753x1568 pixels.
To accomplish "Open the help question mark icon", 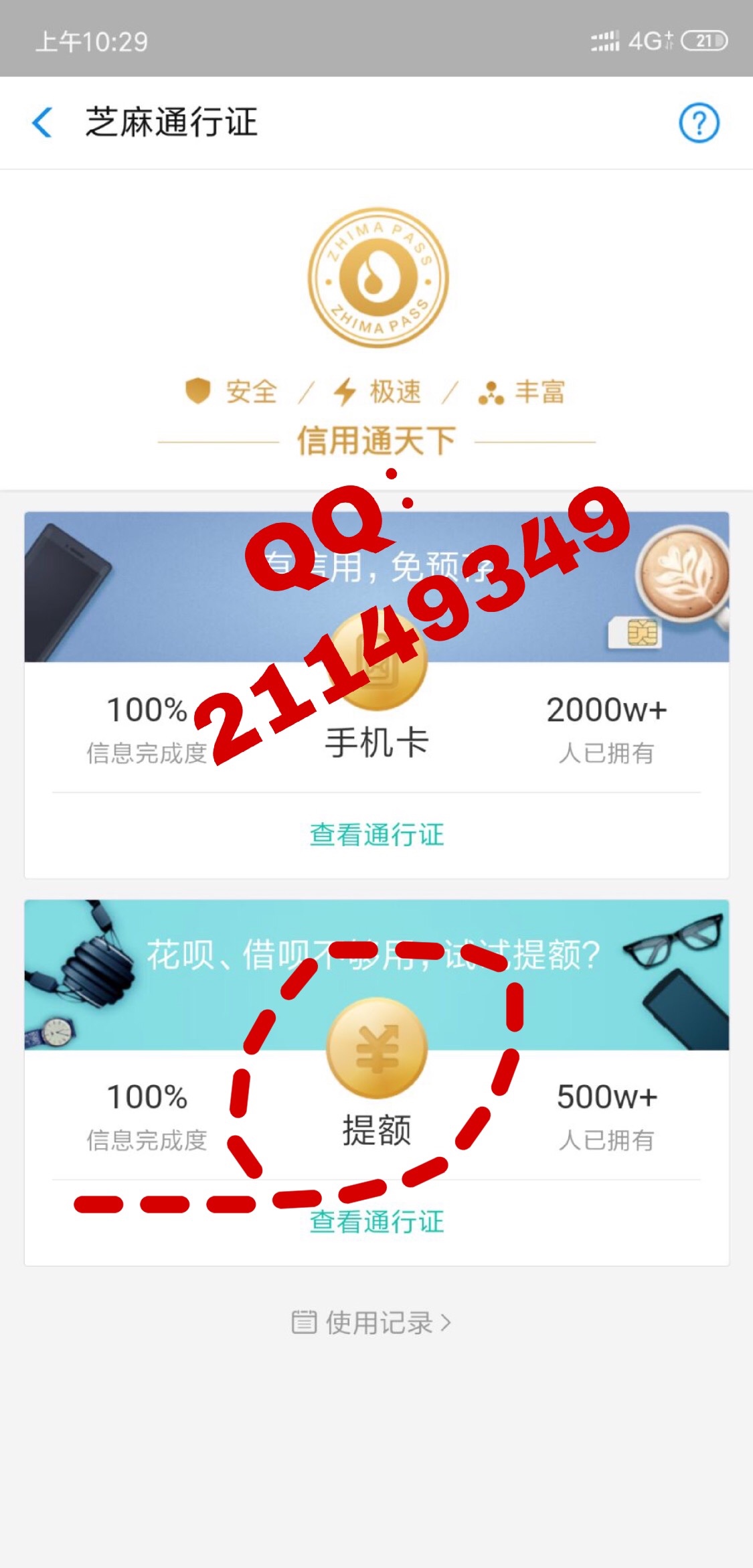I will [699, 123].
